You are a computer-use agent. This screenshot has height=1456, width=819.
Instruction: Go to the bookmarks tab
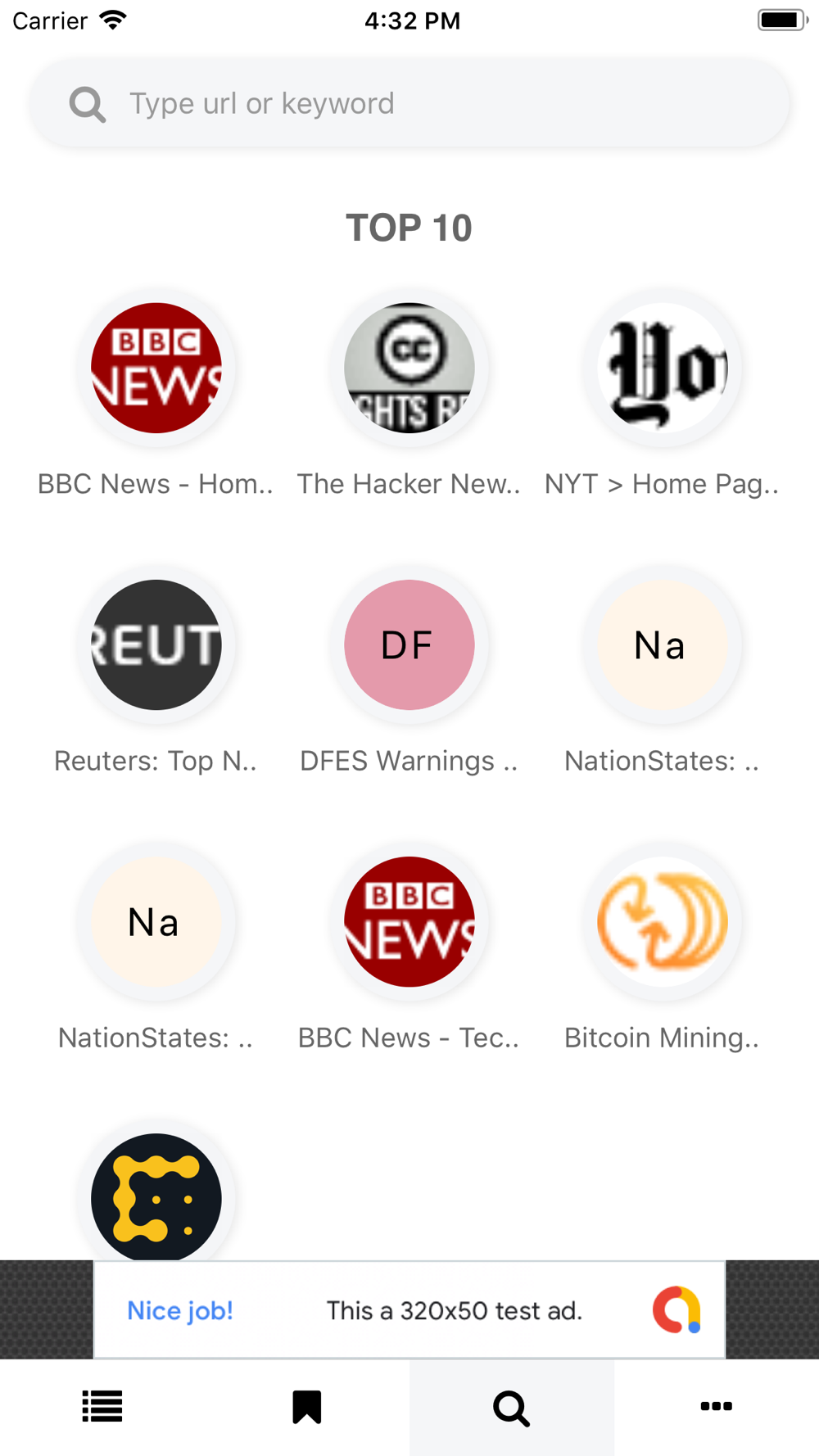(307, 1407)
